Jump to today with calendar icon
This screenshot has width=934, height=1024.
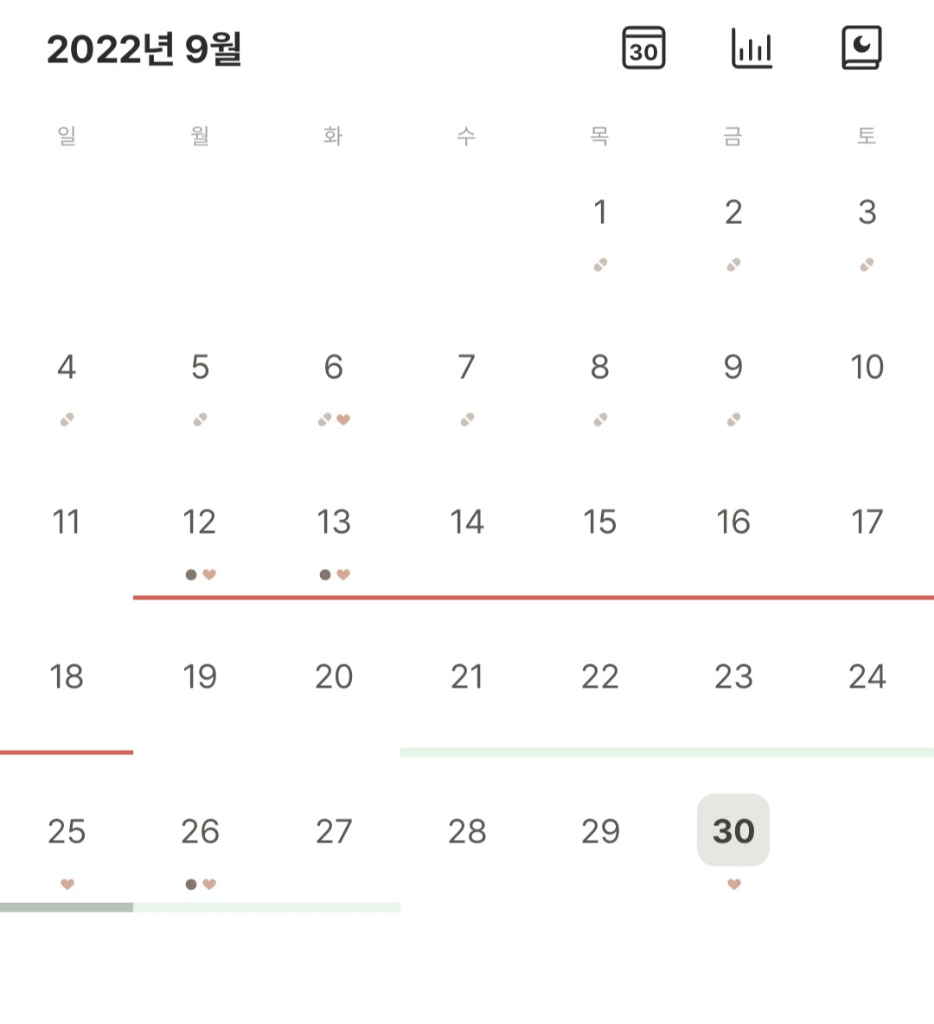644,48
